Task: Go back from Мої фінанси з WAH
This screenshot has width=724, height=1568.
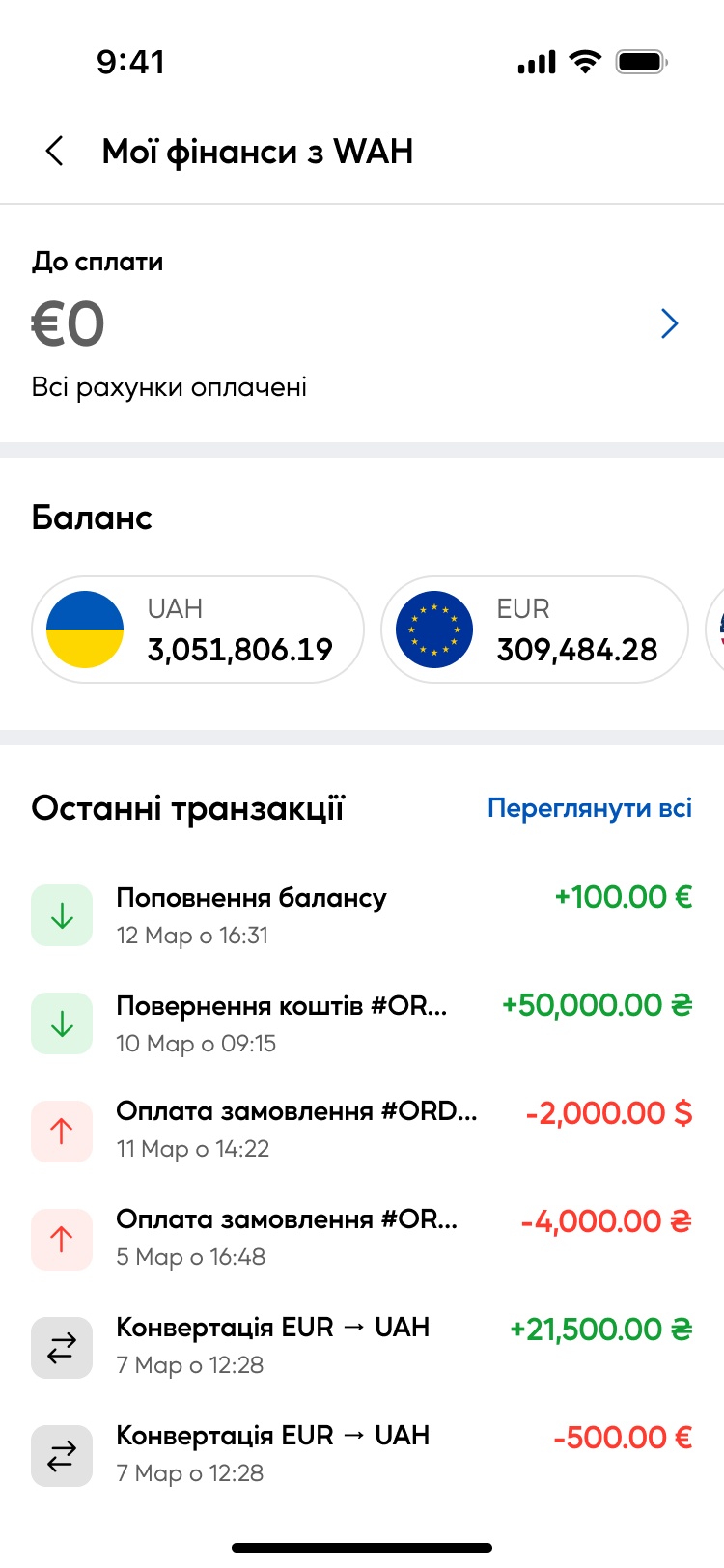Action: (x=55, y=152)
